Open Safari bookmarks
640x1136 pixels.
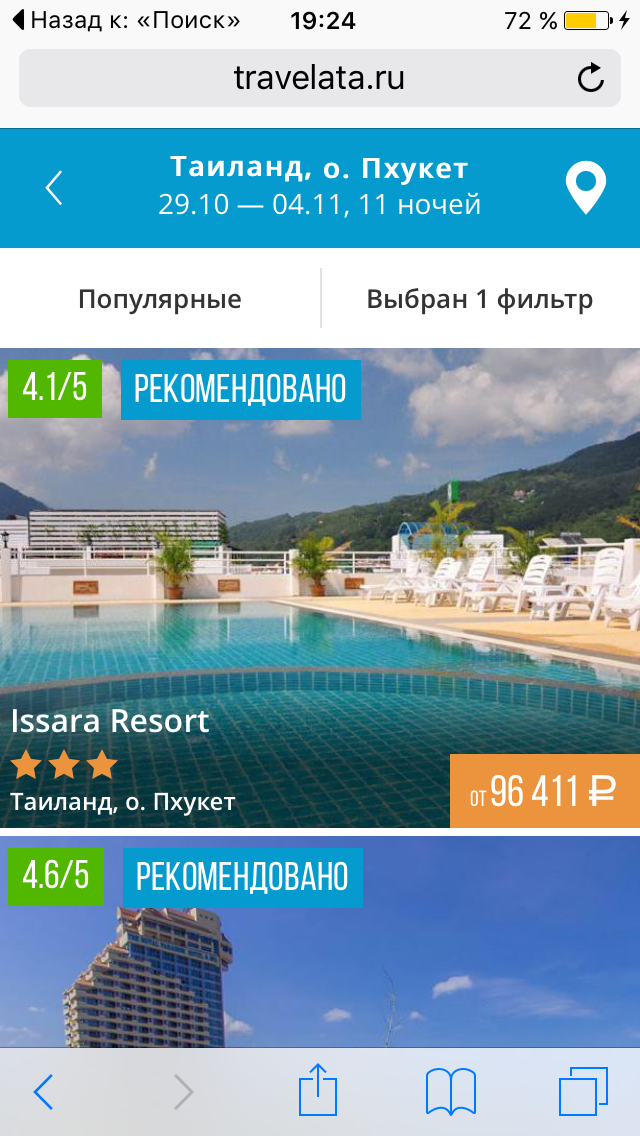pyautogui.click(x=451, y=1091)
